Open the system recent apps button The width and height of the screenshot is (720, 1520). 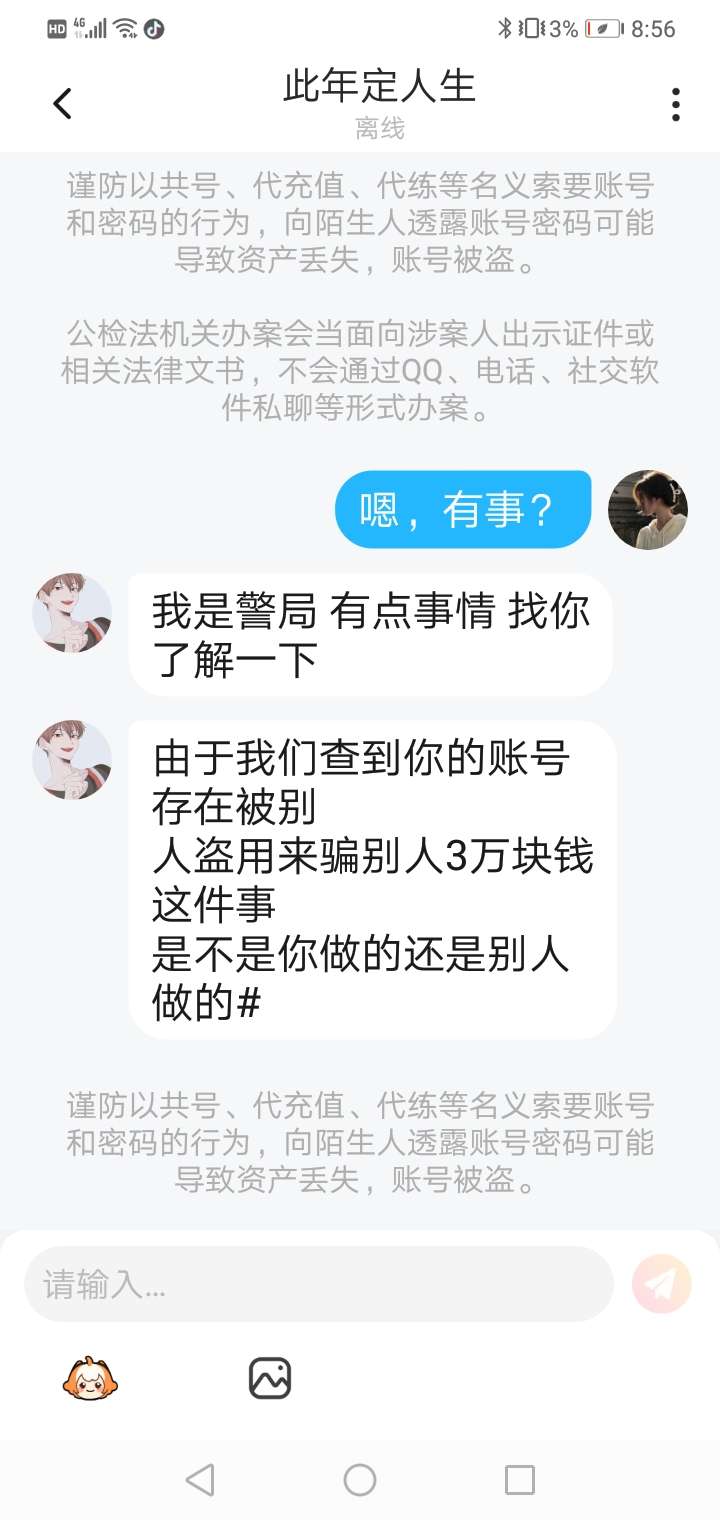tap(519, 1479)
